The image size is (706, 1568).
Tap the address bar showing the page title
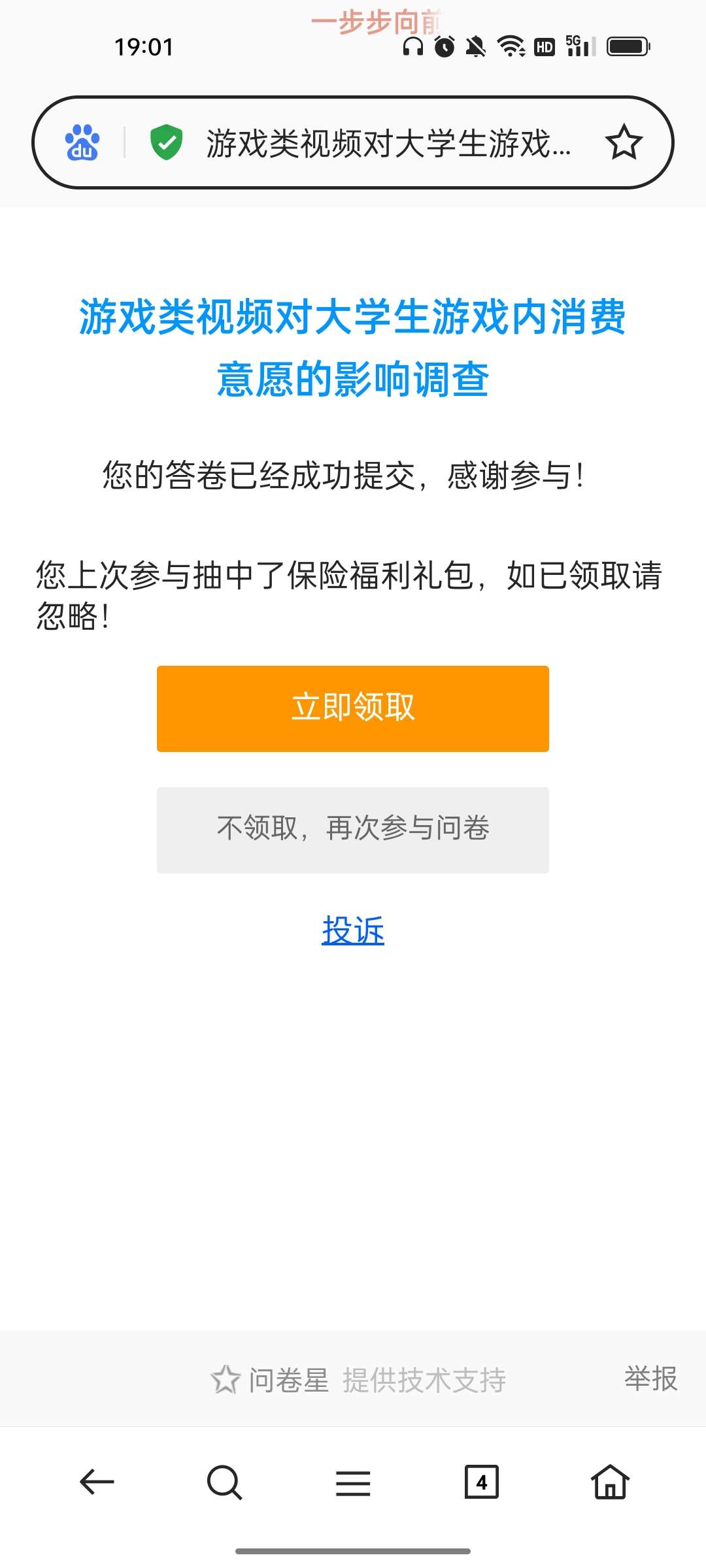point(388,144)
